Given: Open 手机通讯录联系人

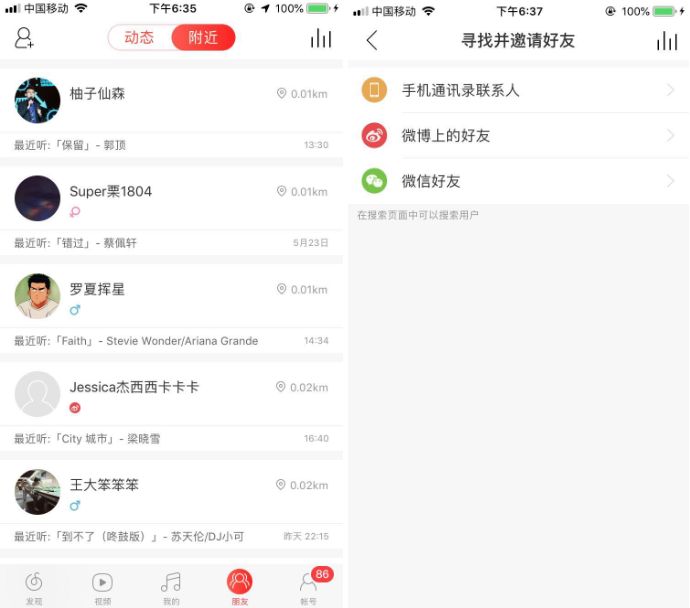Looking at the screenshot, I should (518, 90).
